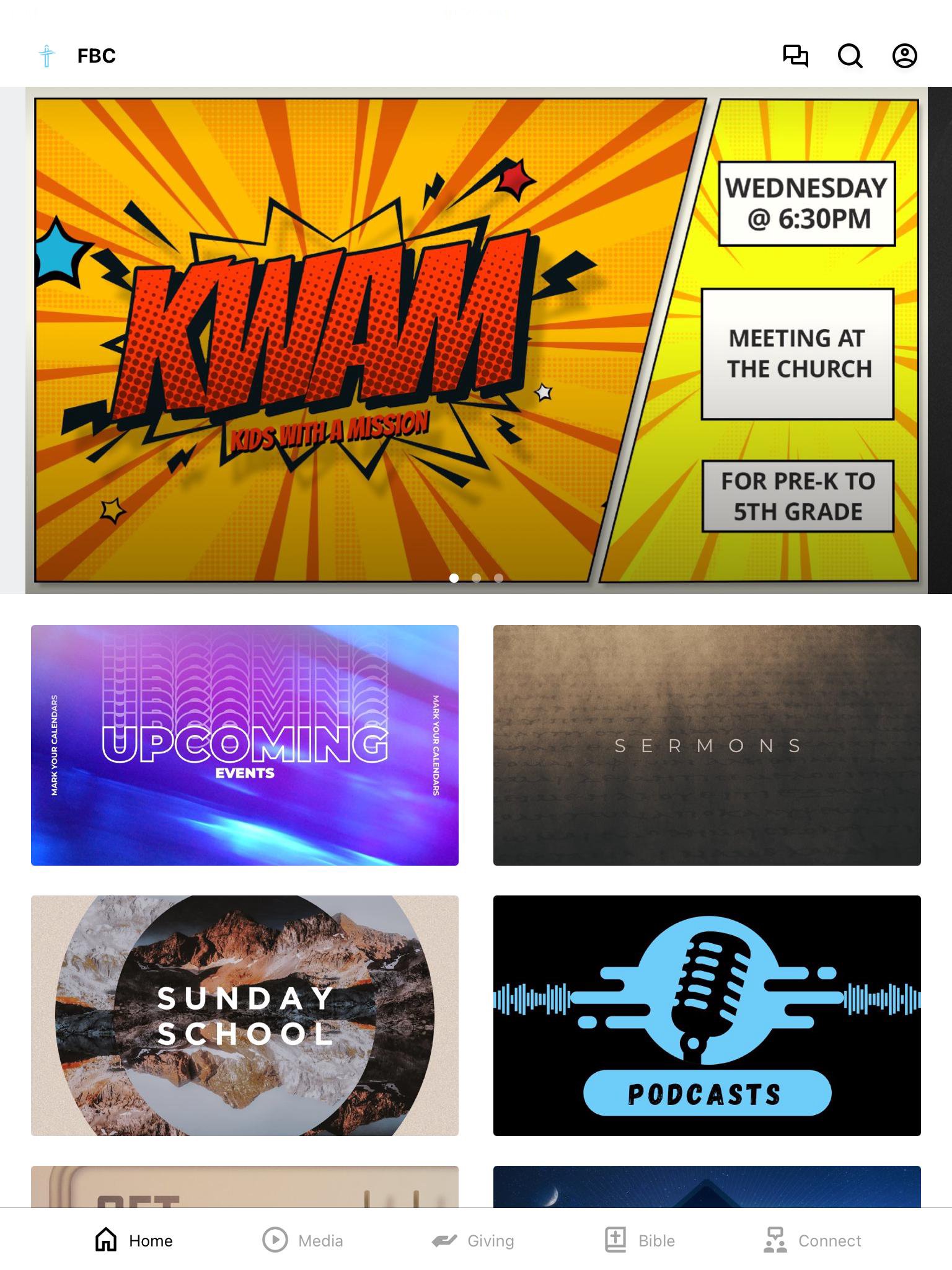This screenshot has width=952, height=1270.
Task: Jump to the second banner slide dot
Action: pyautogui.click(x=476, y=578)
